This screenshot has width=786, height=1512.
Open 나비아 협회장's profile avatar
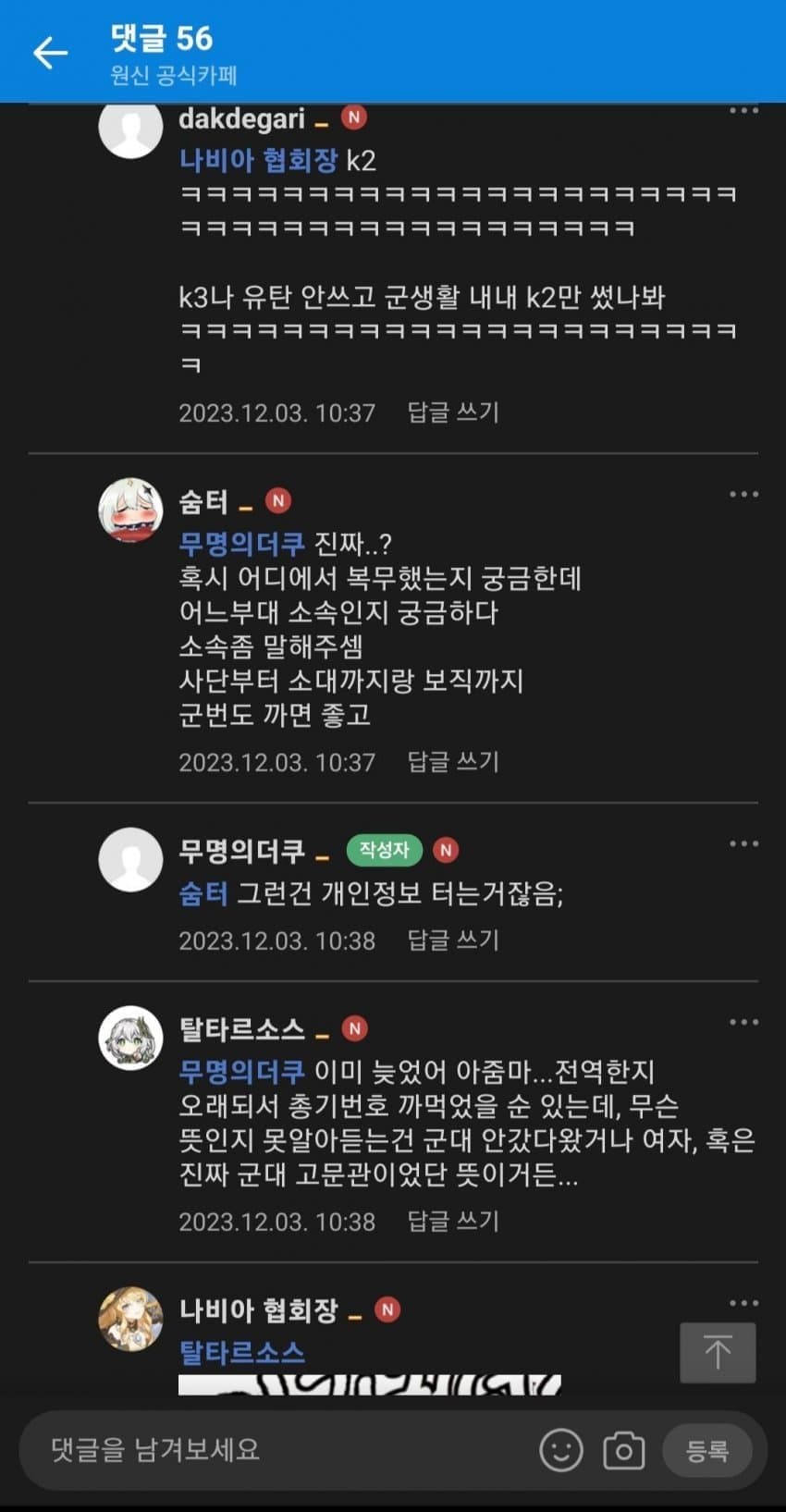click(131, 1319)
